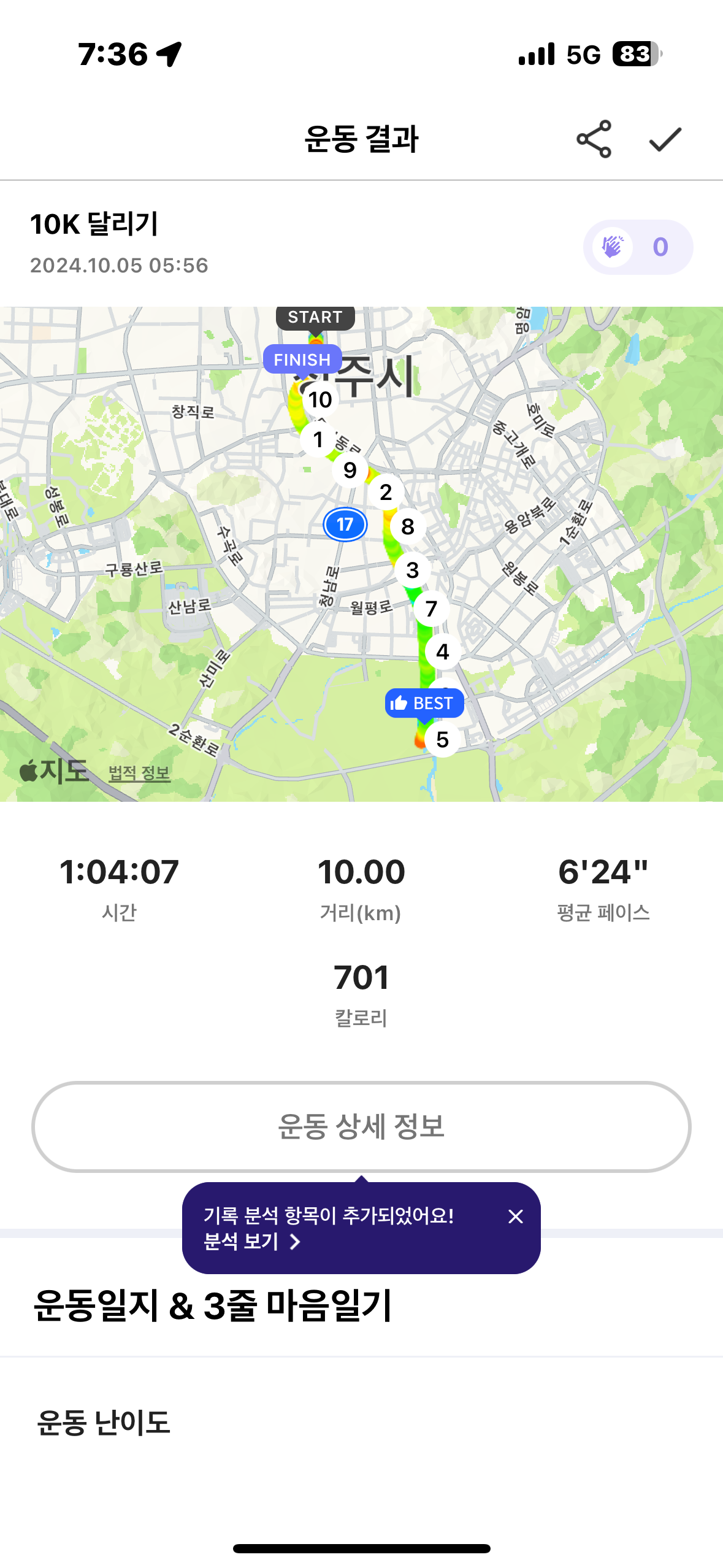The image size is (723, 1568).
Task: Open 분석 보기 in the tooltip
Action: pyautogui.click(x=252, y=1242)
